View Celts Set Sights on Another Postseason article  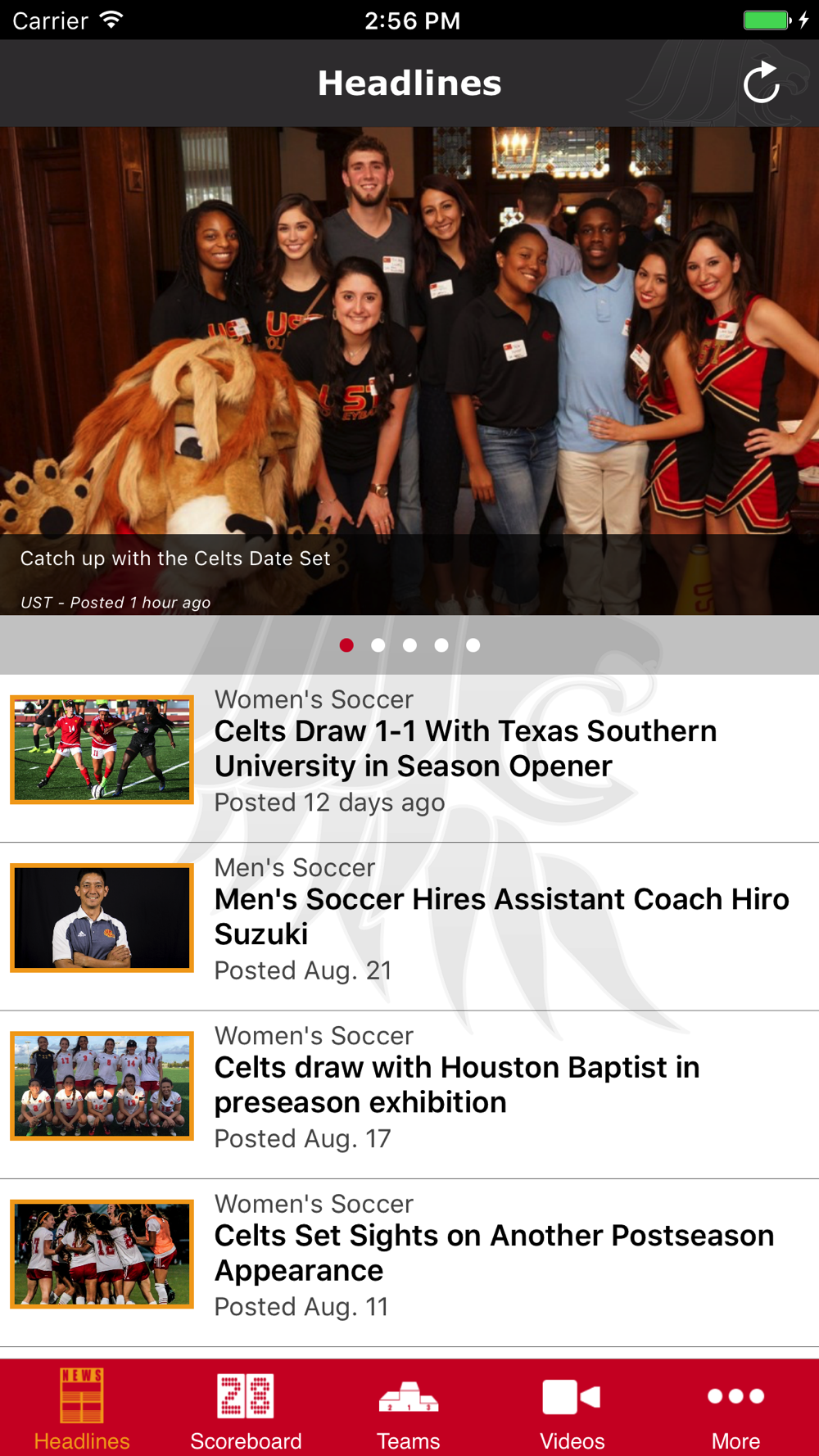click(494, 1253)
